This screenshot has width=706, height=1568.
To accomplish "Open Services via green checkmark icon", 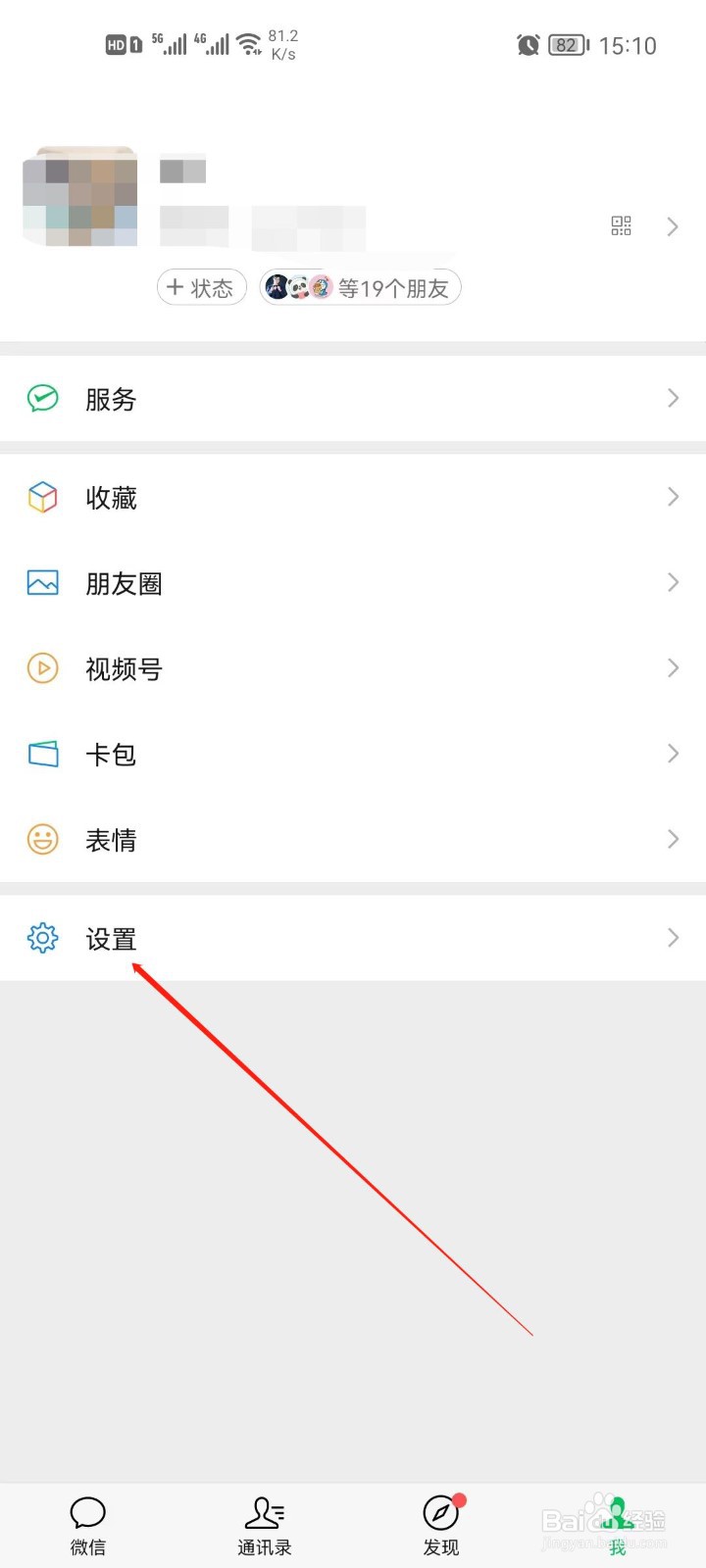I will click(42, 398).
